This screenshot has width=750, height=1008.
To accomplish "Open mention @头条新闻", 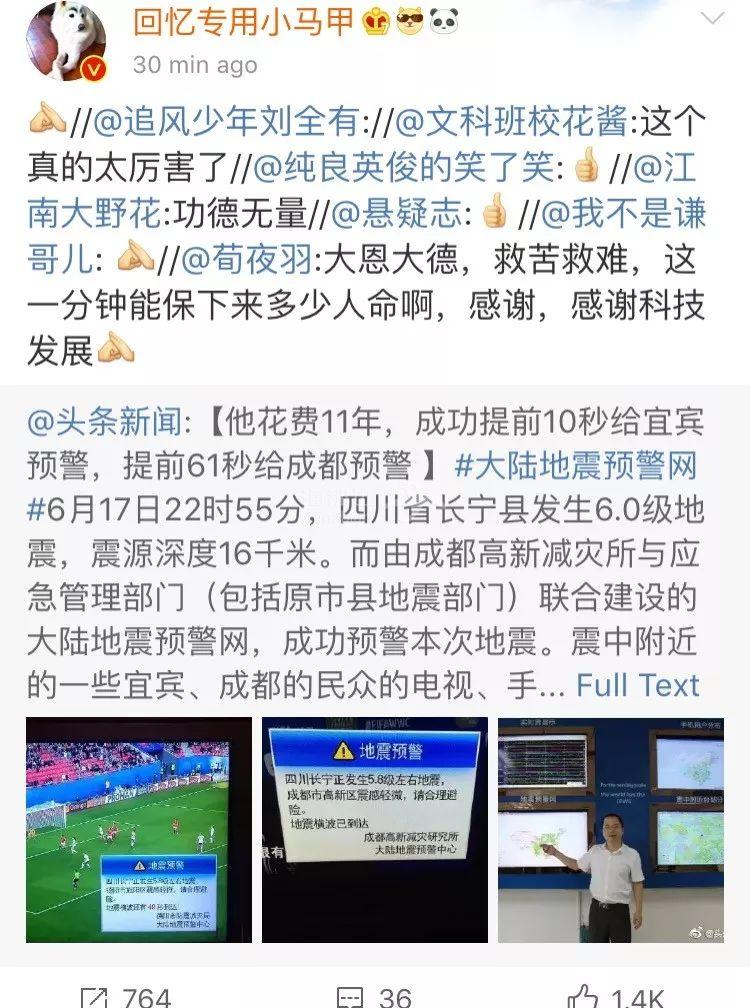I will coord(104,423).
